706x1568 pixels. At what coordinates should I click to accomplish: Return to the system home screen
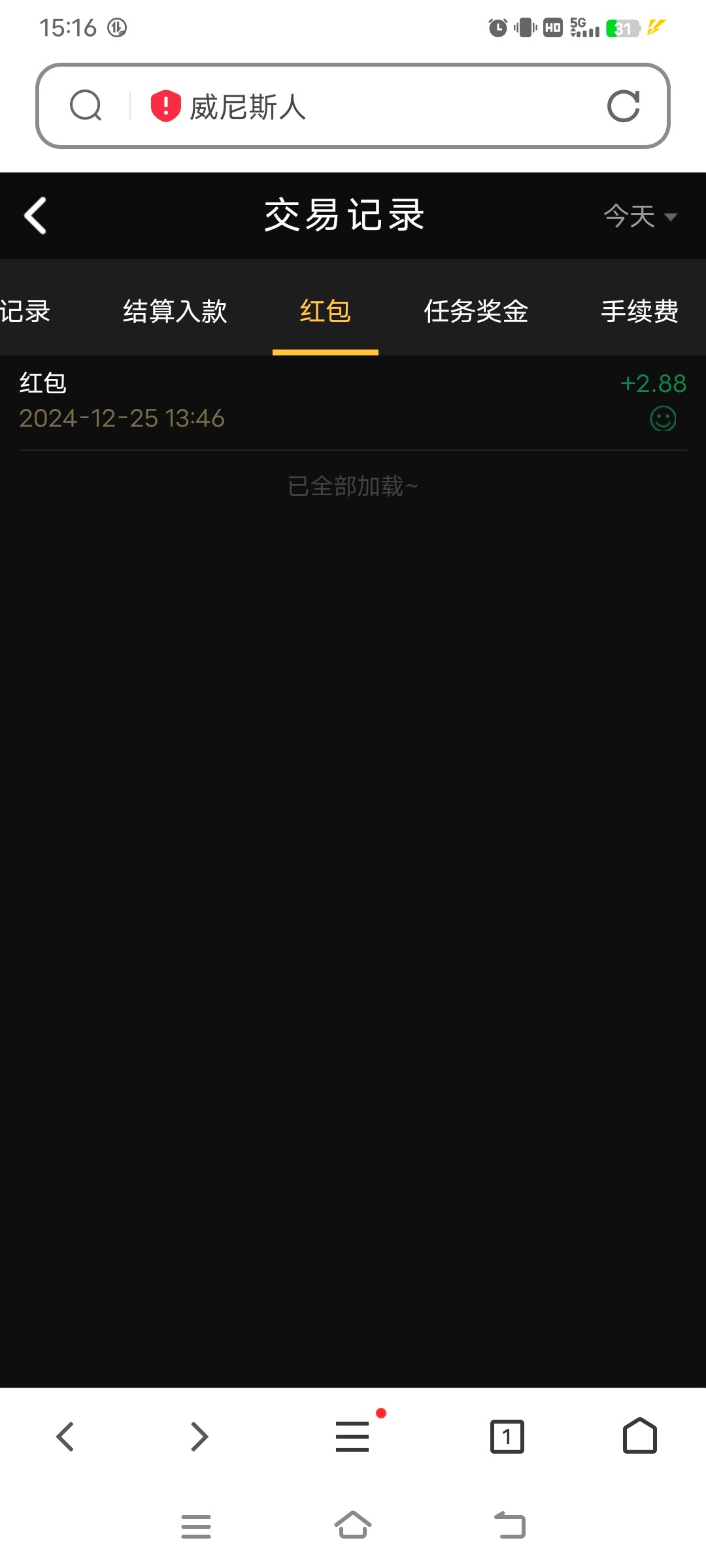tap(353, 1526)
